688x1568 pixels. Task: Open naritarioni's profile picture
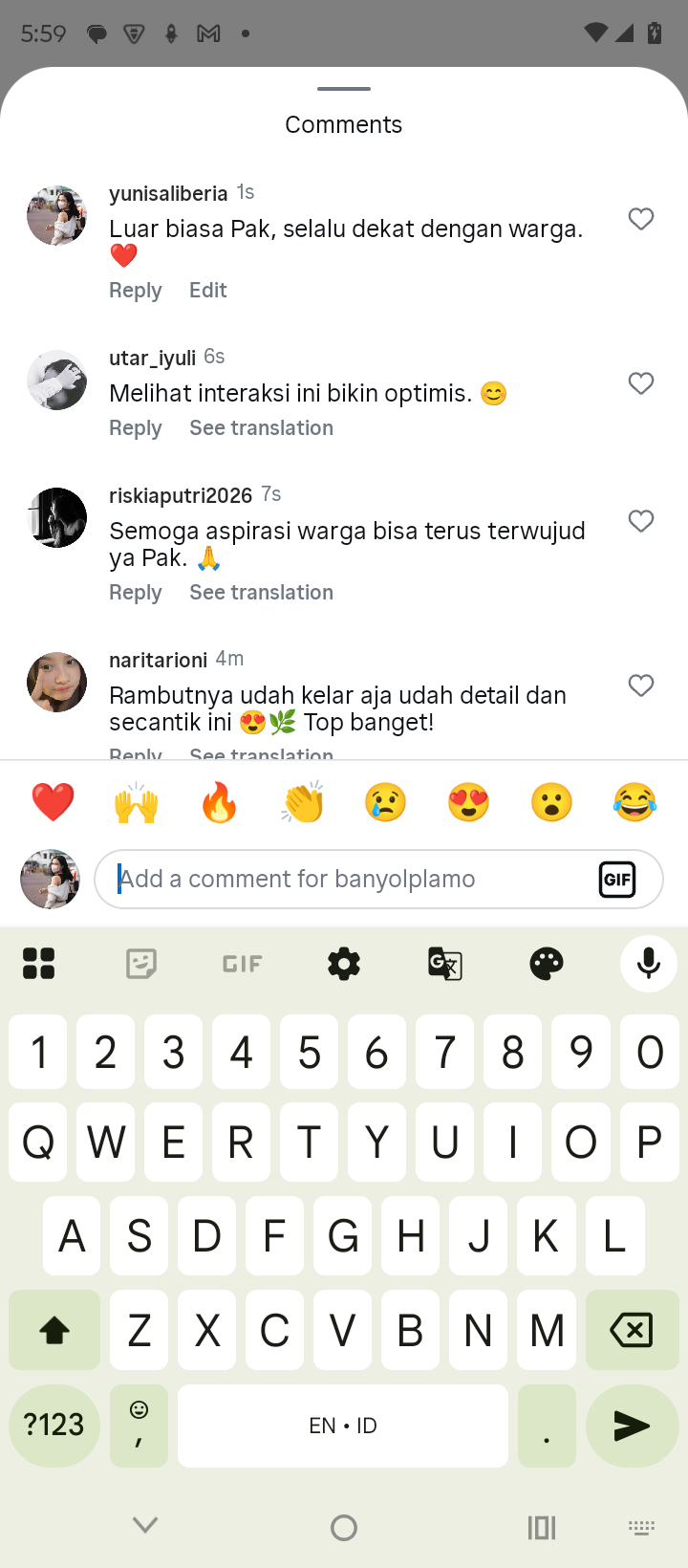(56, 683)
